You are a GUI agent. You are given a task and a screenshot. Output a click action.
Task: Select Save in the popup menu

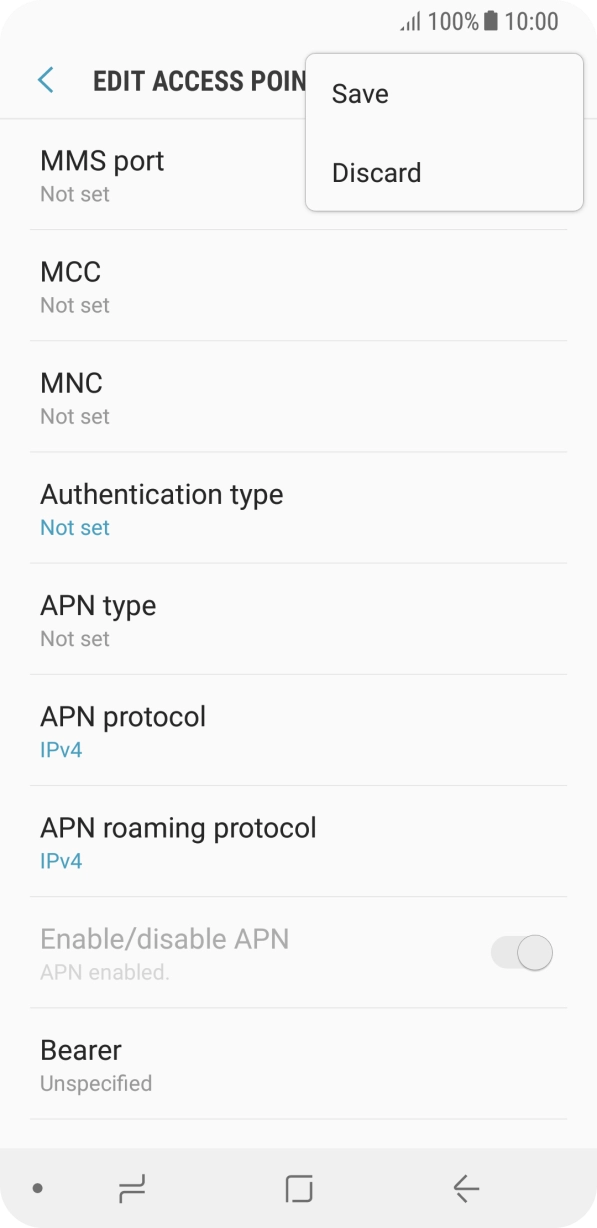click(x=444, y=94)
